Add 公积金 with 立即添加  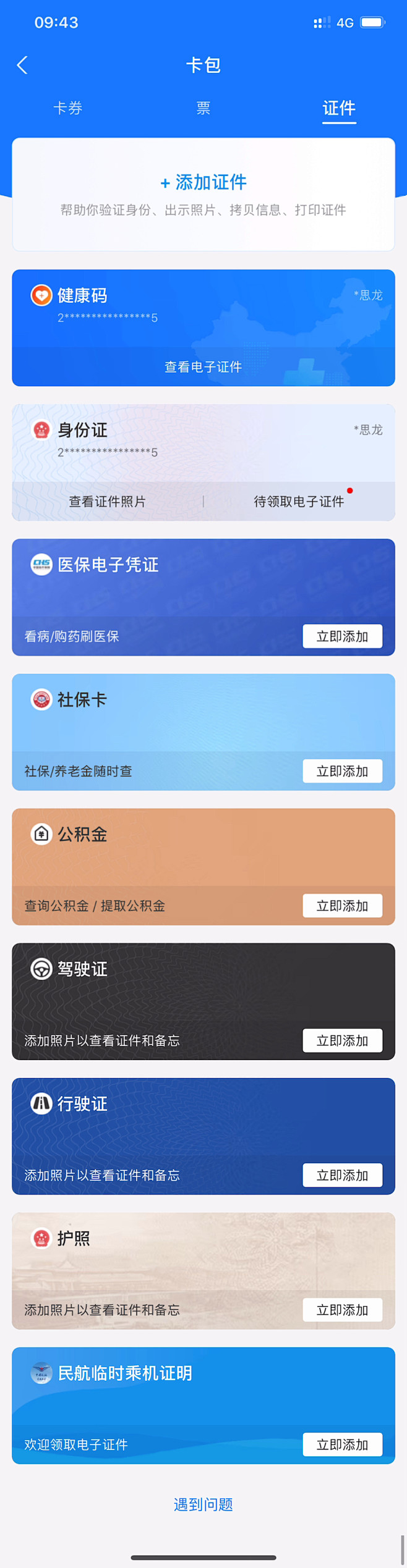click(342, 906)
